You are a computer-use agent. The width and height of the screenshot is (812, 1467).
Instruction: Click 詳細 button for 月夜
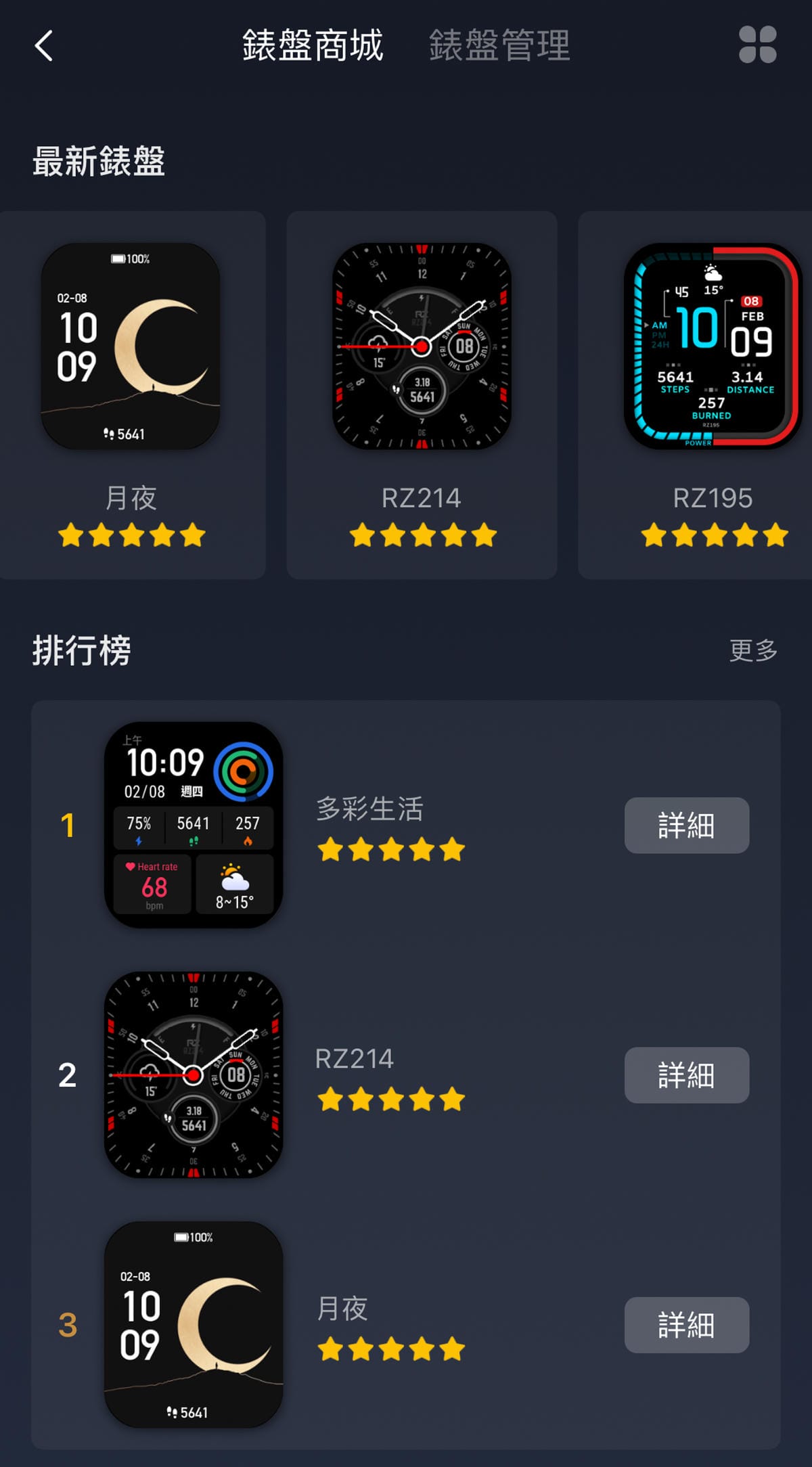687,1325
